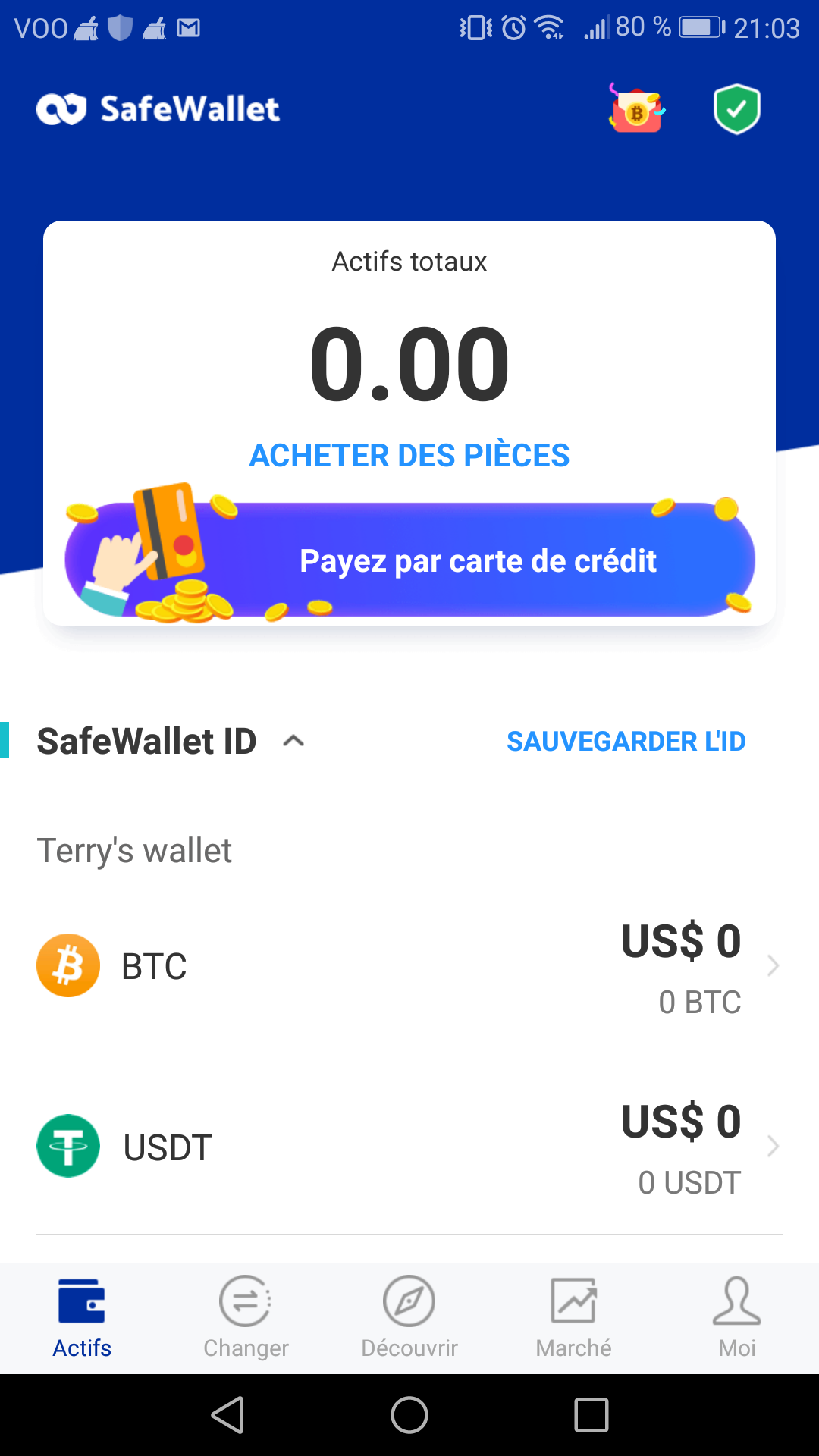Tap SAUVEGARDER L'ID to back up
819x1456 pixels.
click(626, 741)
